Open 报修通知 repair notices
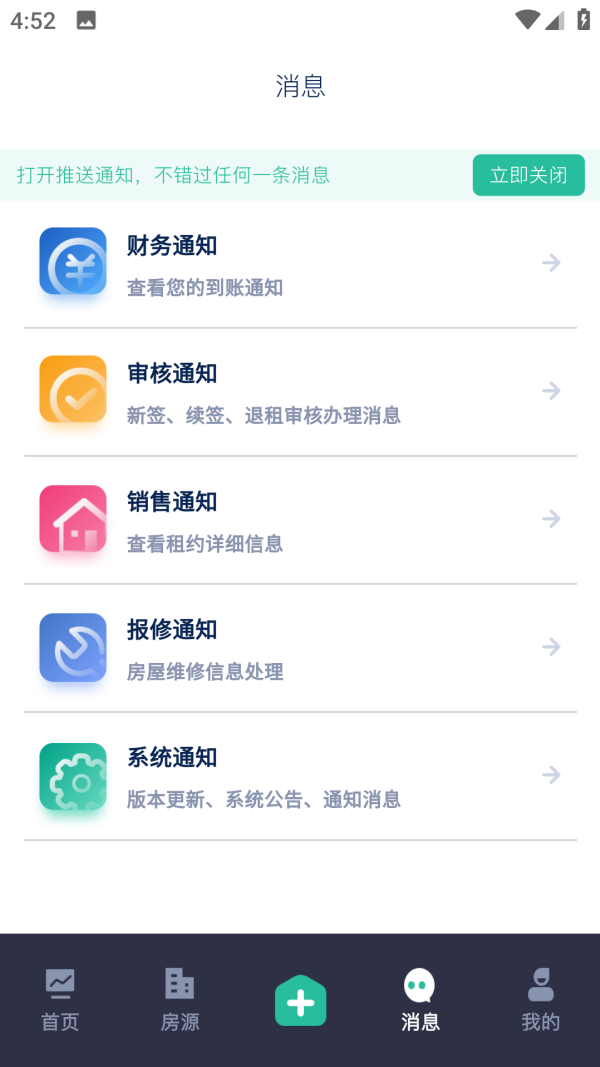The height and width of the screenshot is (1067, 600). [x=300, y=648]
